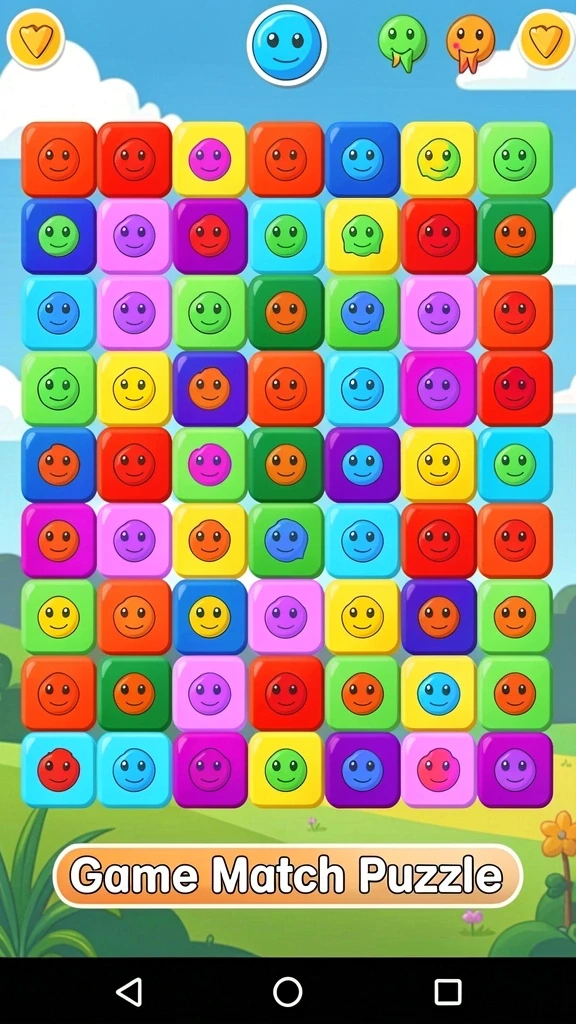
Task: Tap the large blue smiley in white circle
Action: (287, 45)
